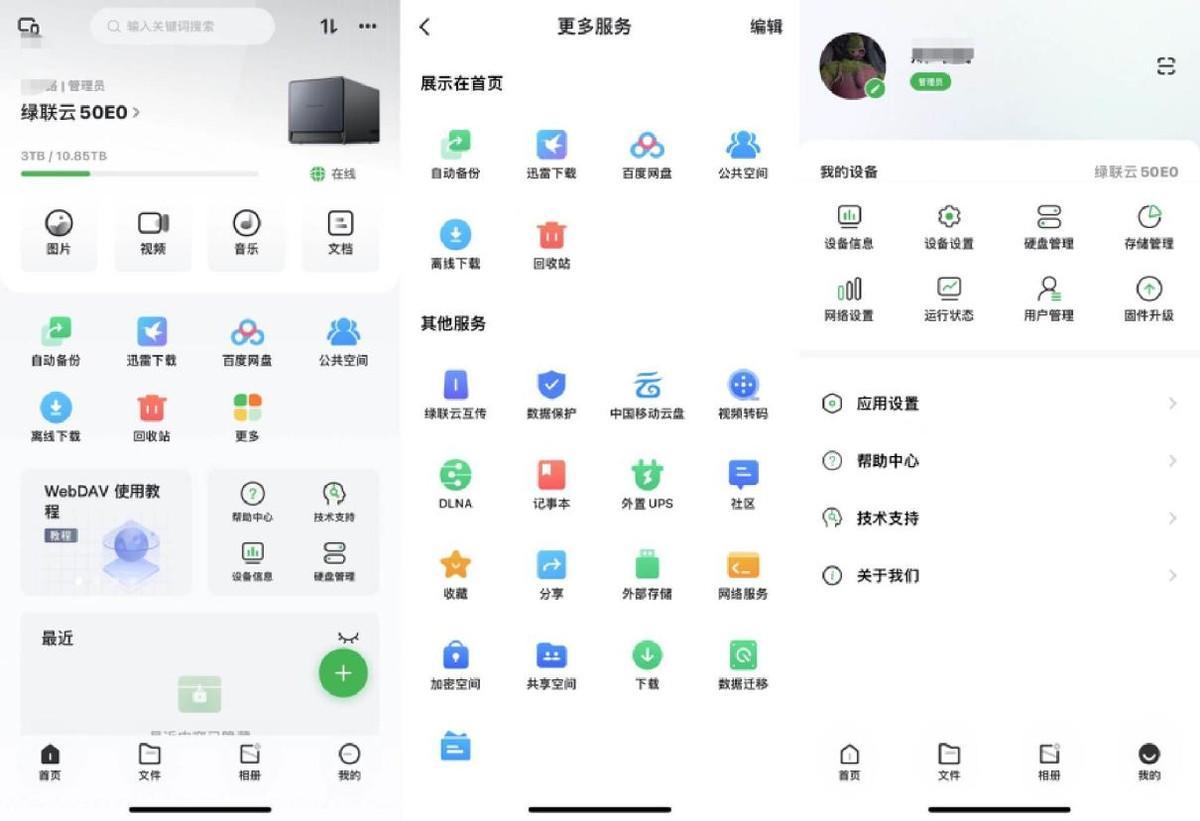This screenshot has height=821, width=1200.
Task: Open 绿联云互传 service
Action: click(455, 394)
